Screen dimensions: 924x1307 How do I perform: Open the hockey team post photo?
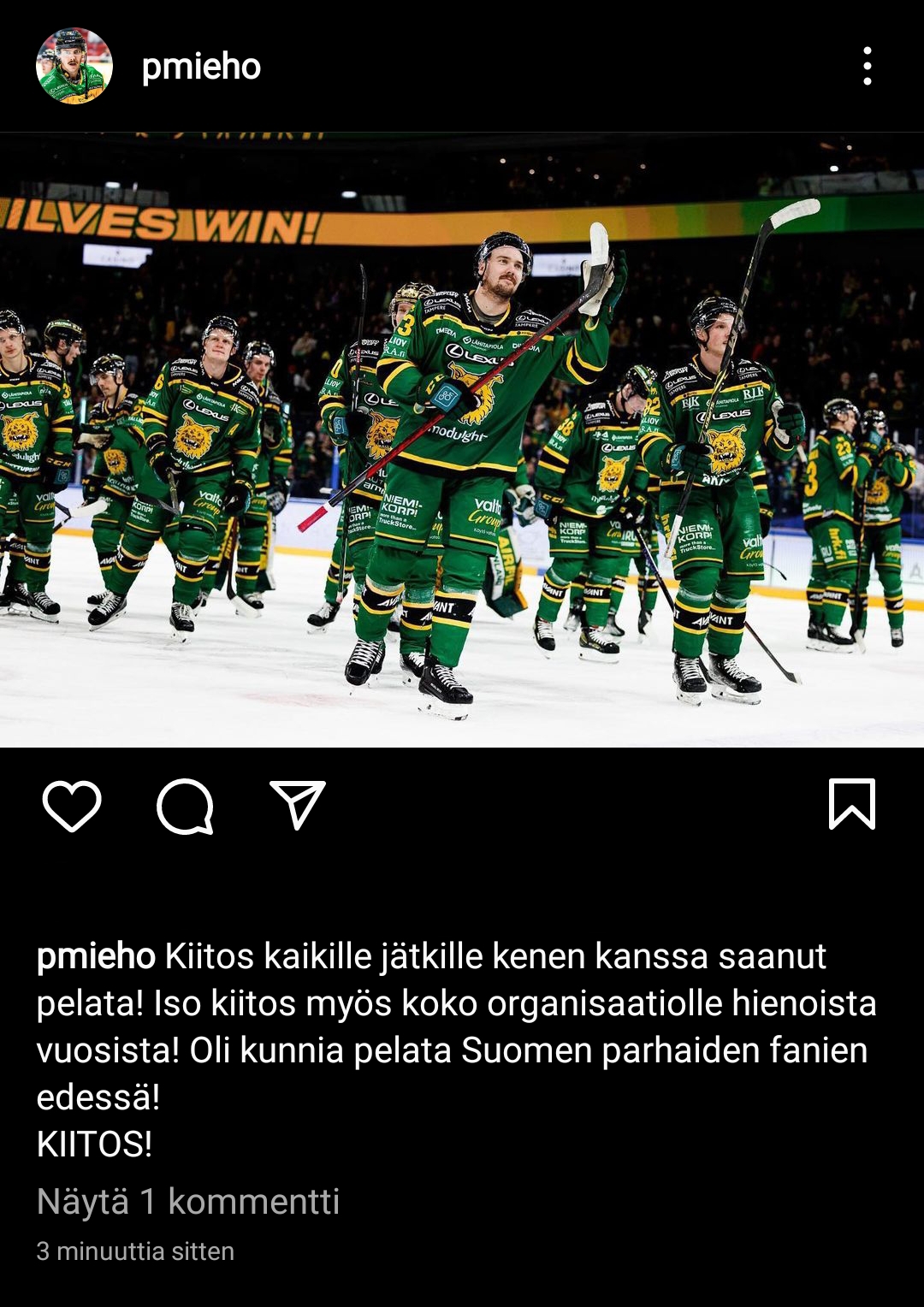[x=462, y=440]
